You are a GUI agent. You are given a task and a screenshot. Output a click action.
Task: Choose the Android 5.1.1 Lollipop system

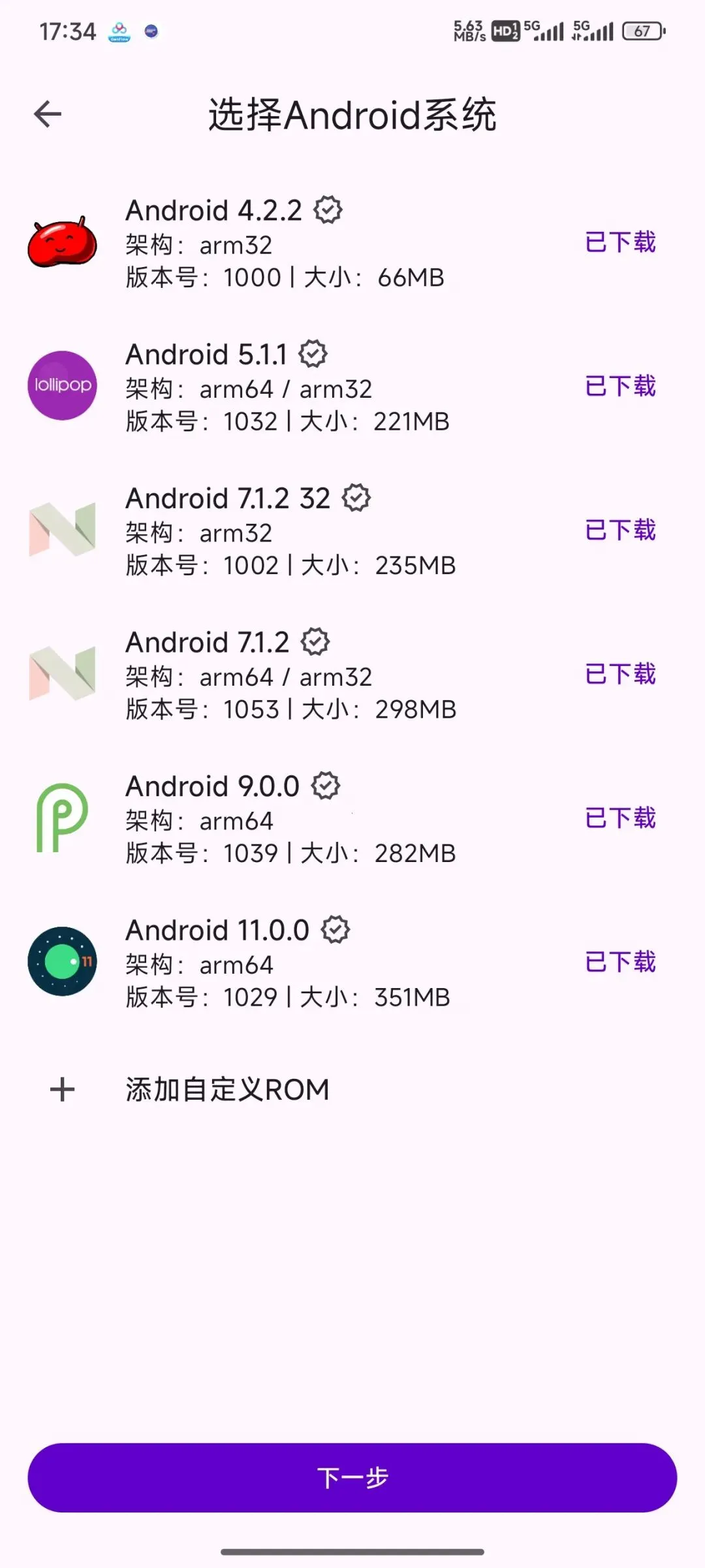pos(287,387)
